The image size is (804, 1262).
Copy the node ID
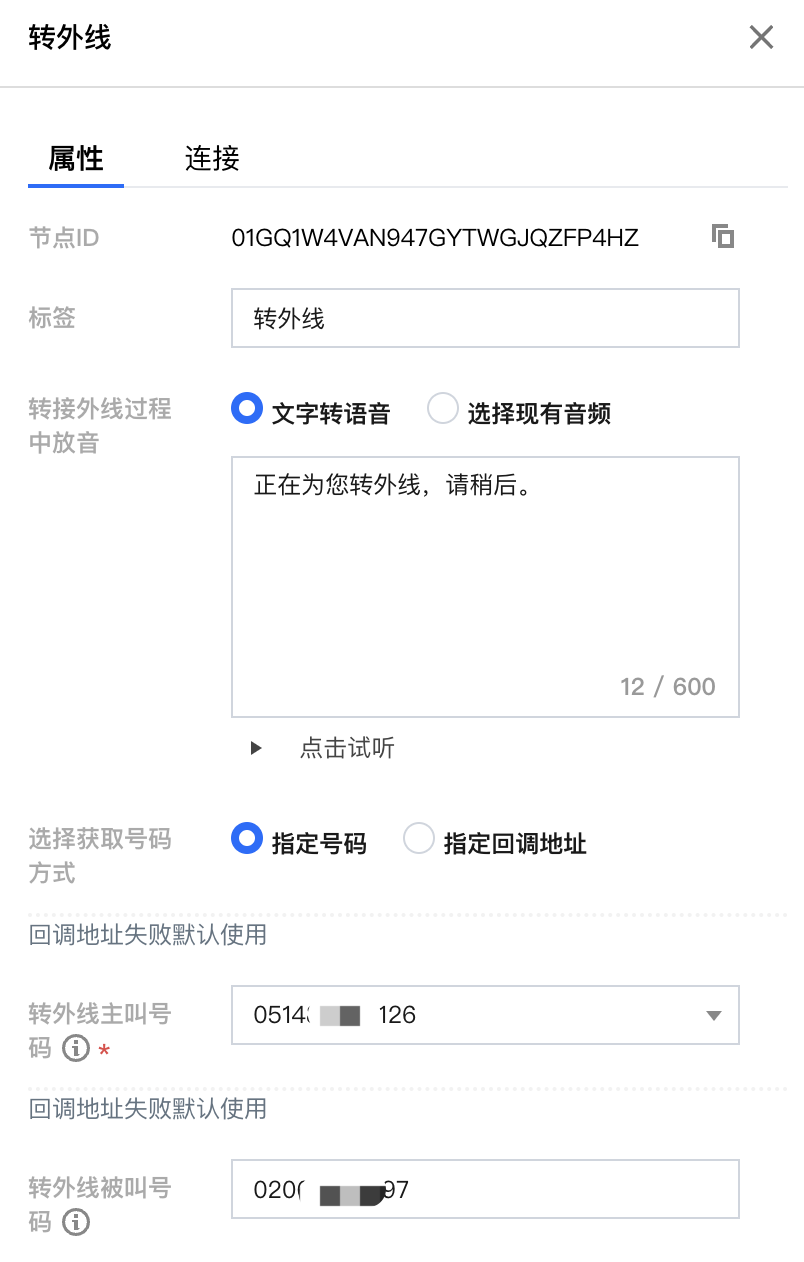click(723, 237)
